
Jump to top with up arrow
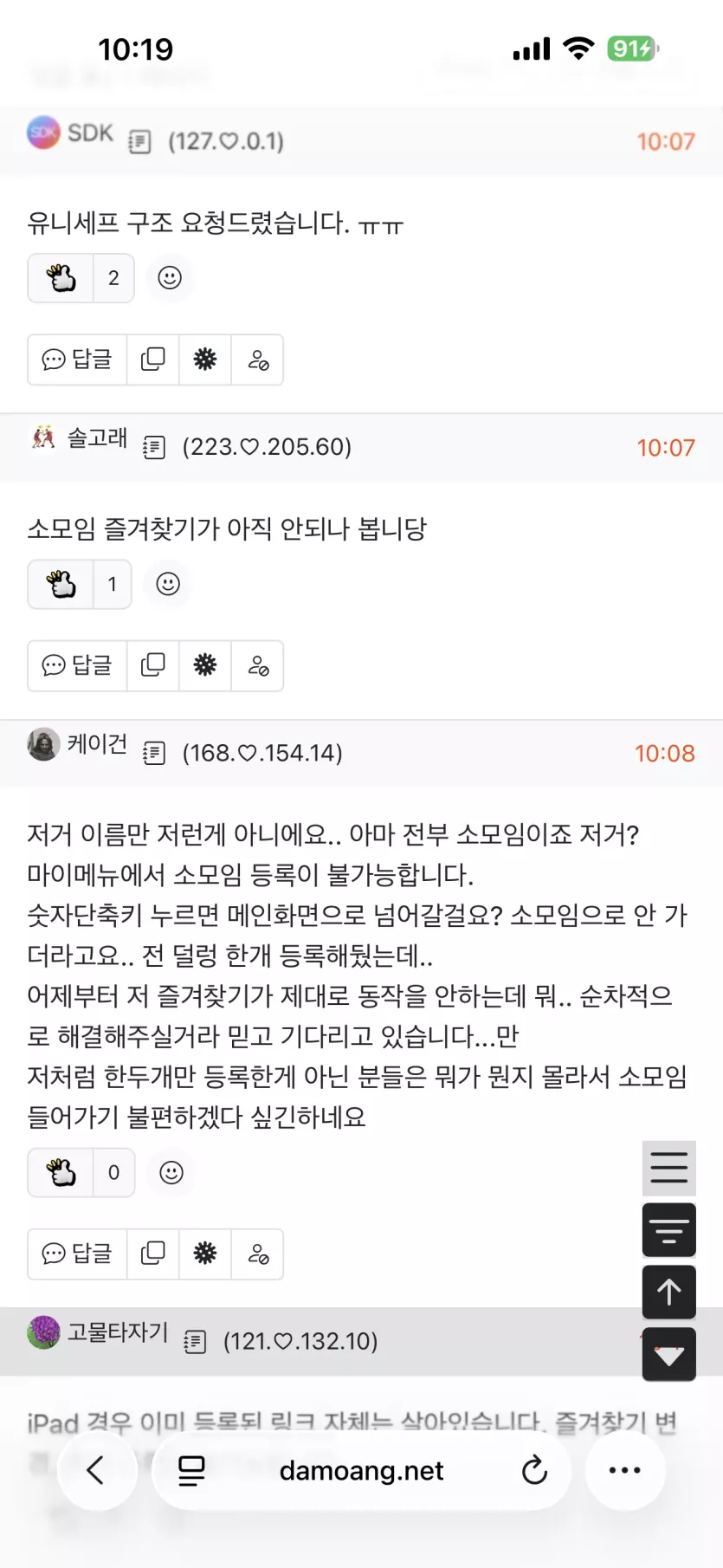click(x=668, y=1293)
